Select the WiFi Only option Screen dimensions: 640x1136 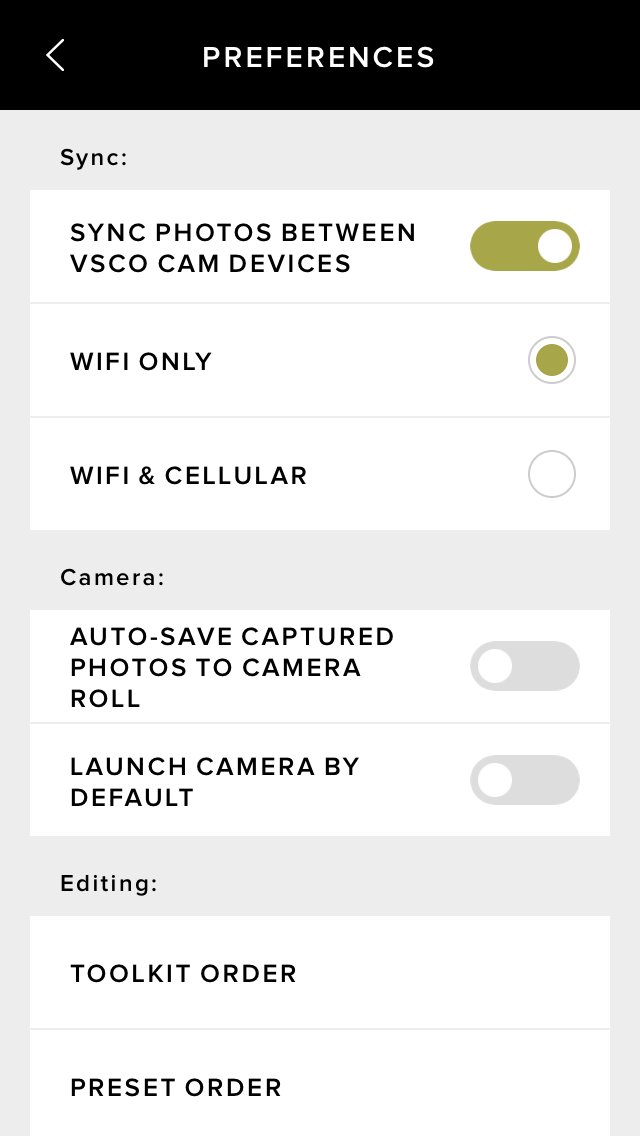552,360
